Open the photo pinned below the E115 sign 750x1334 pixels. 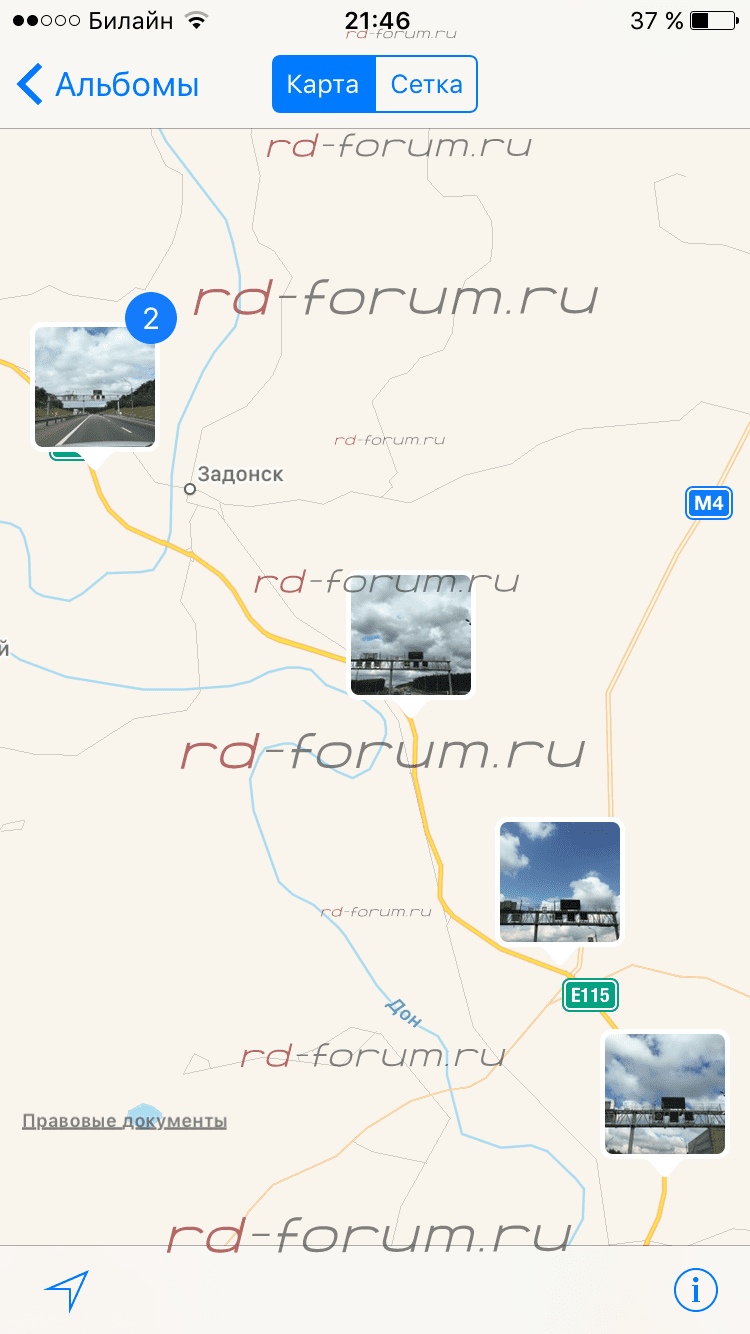[x=665, y=1094]
